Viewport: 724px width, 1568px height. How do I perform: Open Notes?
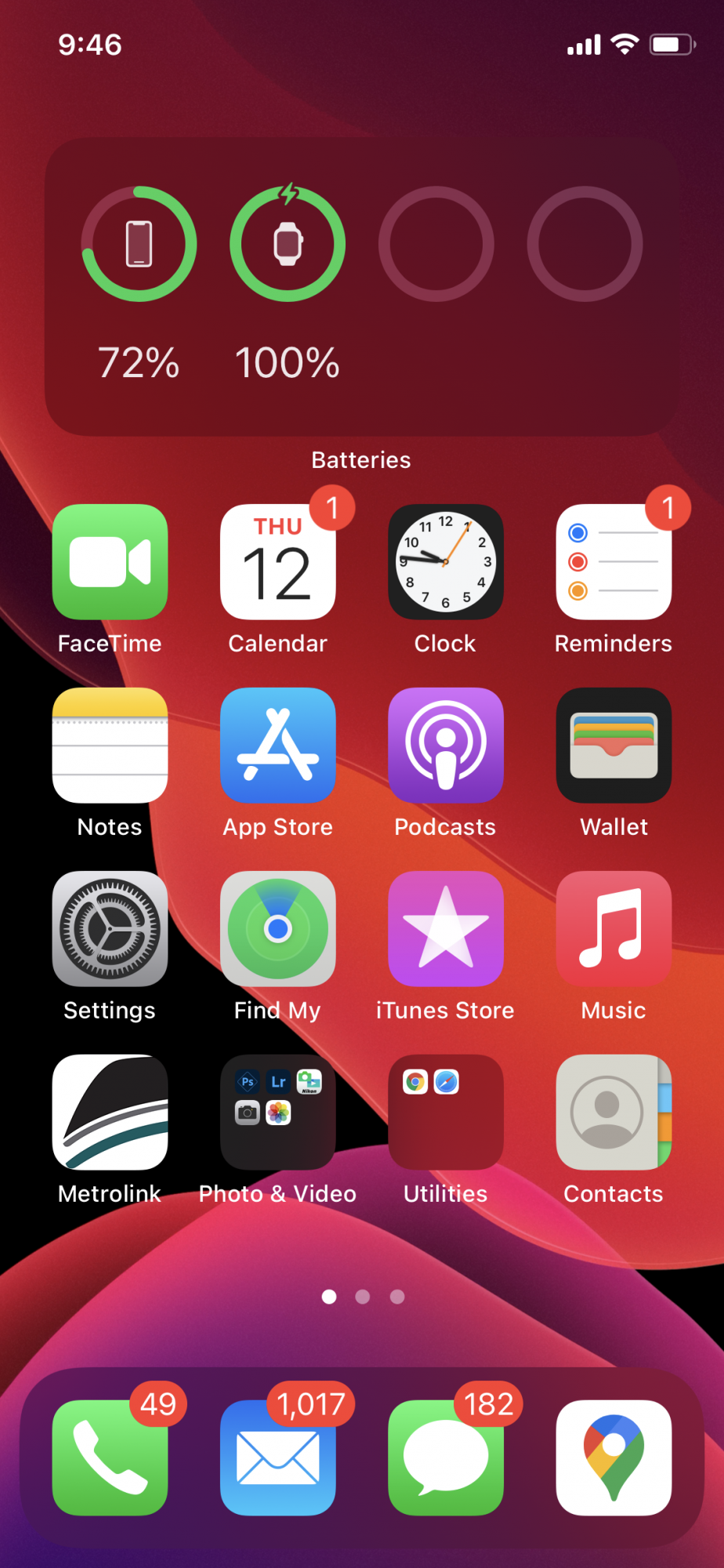[x=110, y=745]
